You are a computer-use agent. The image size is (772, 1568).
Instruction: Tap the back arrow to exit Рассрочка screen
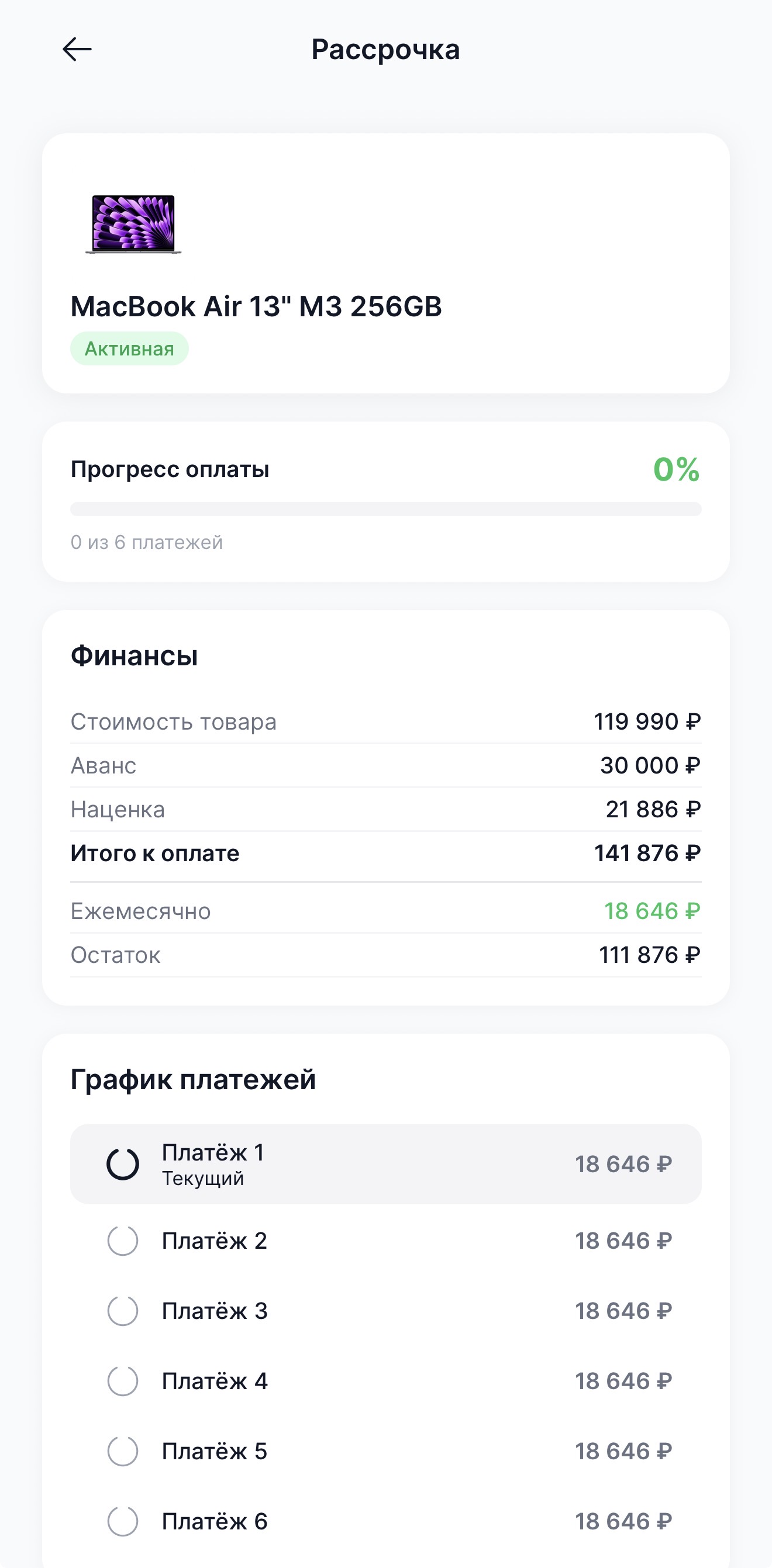tap(77, 49)
